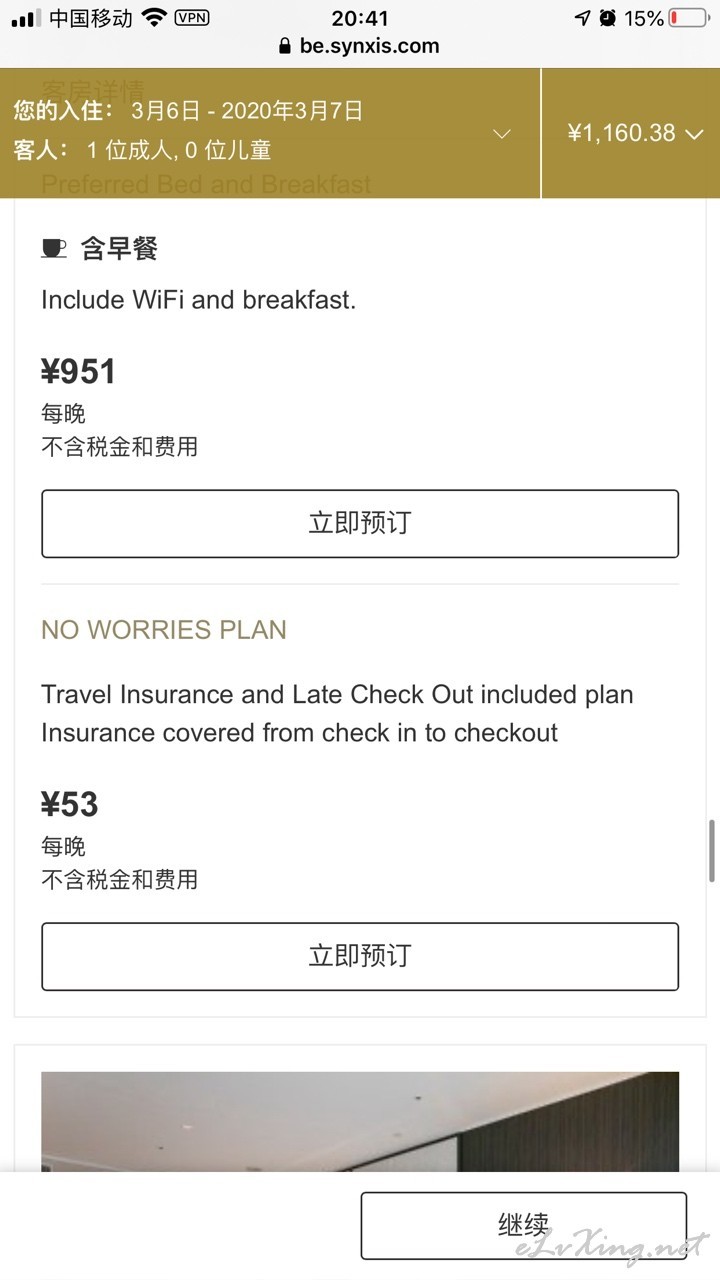This screenshot has height=1280, width=720.
Task: Expand the ¥1,160.38 price total dropdown
Action: (631, 133)
